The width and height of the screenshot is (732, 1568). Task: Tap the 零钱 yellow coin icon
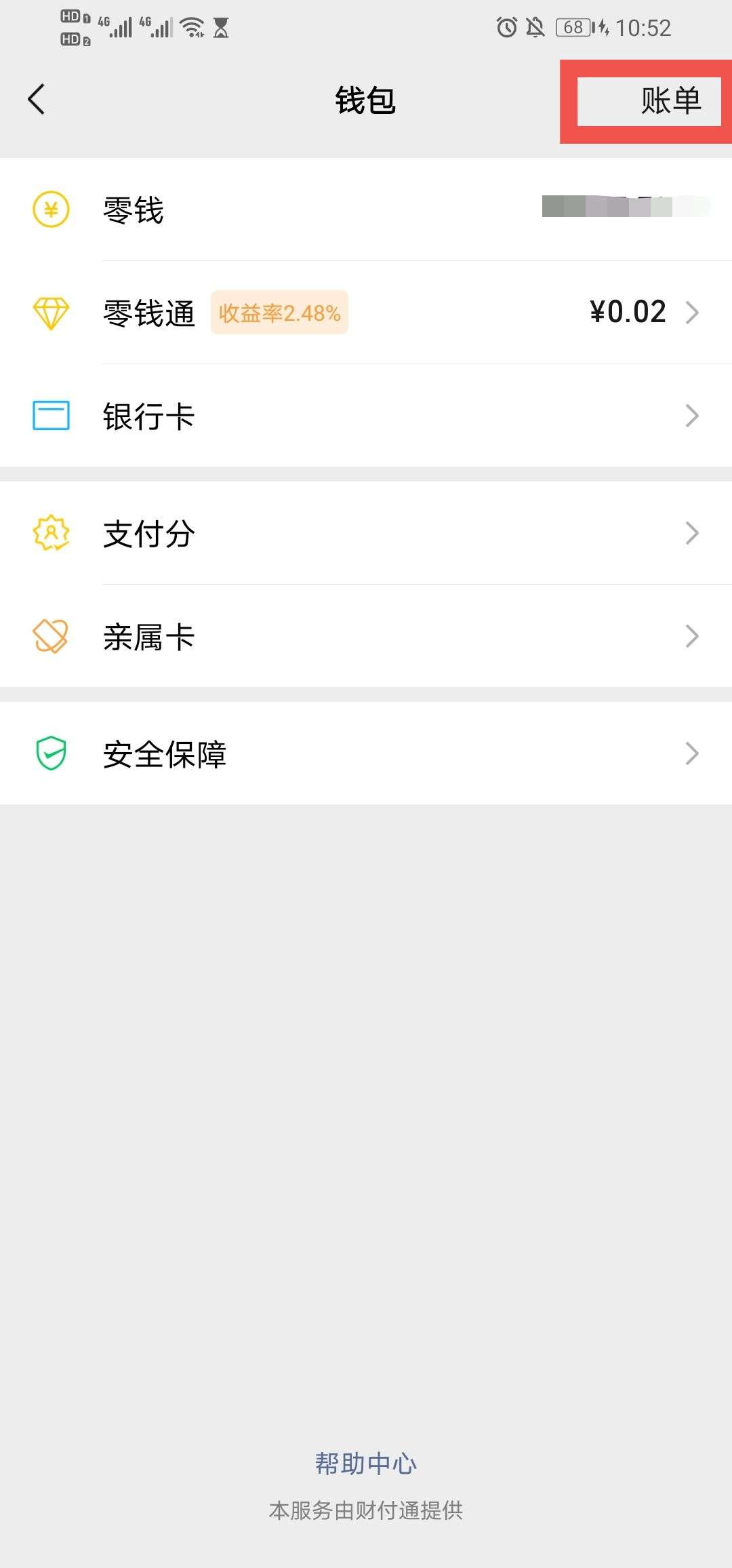pos(51,210)
